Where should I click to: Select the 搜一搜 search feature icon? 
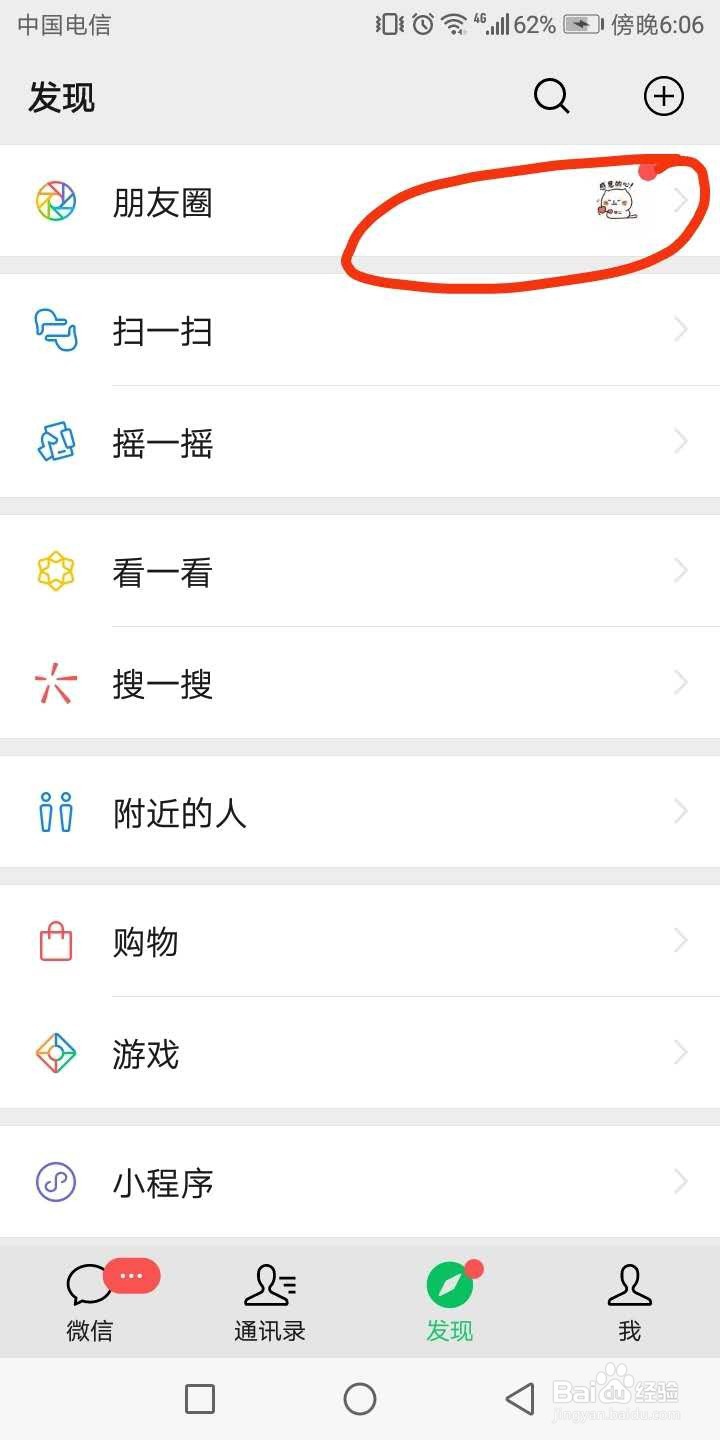coord(55,683)
